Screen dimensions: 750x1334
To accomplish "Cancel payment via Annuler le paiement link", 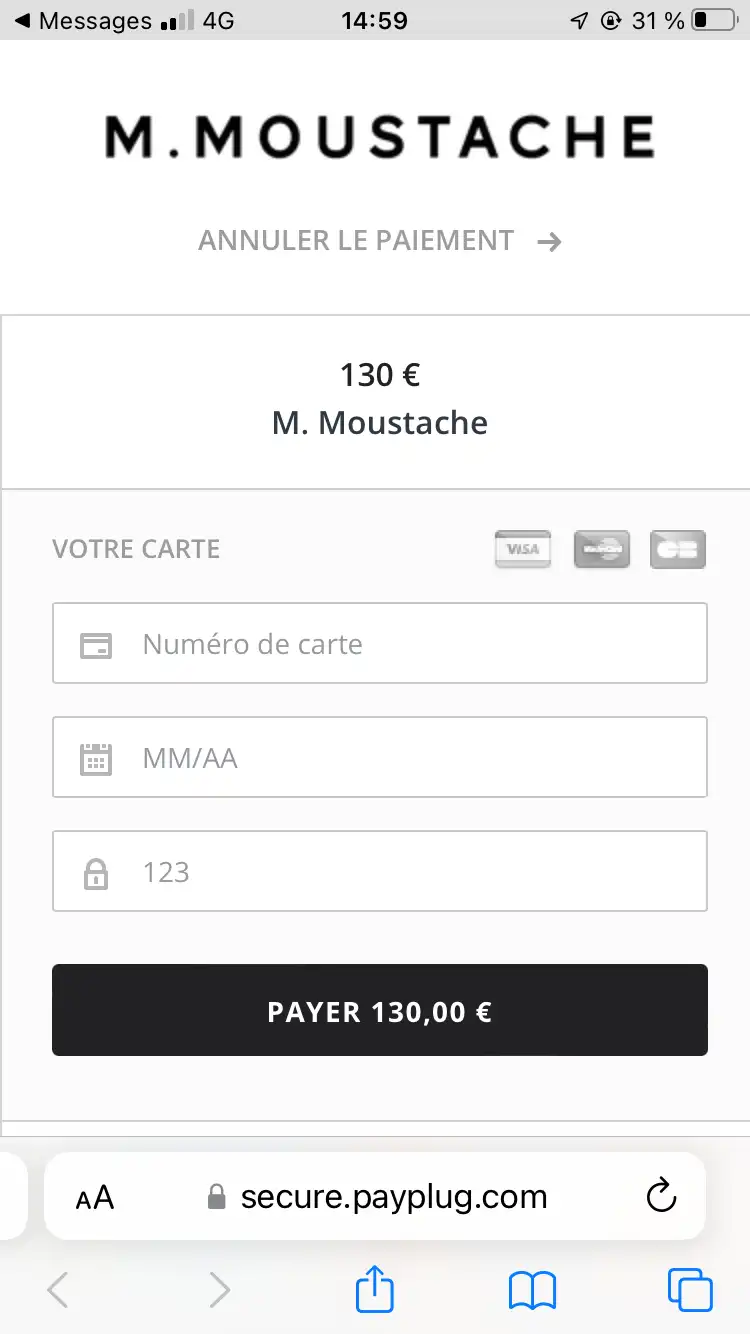I will click(x=379, y=241).
